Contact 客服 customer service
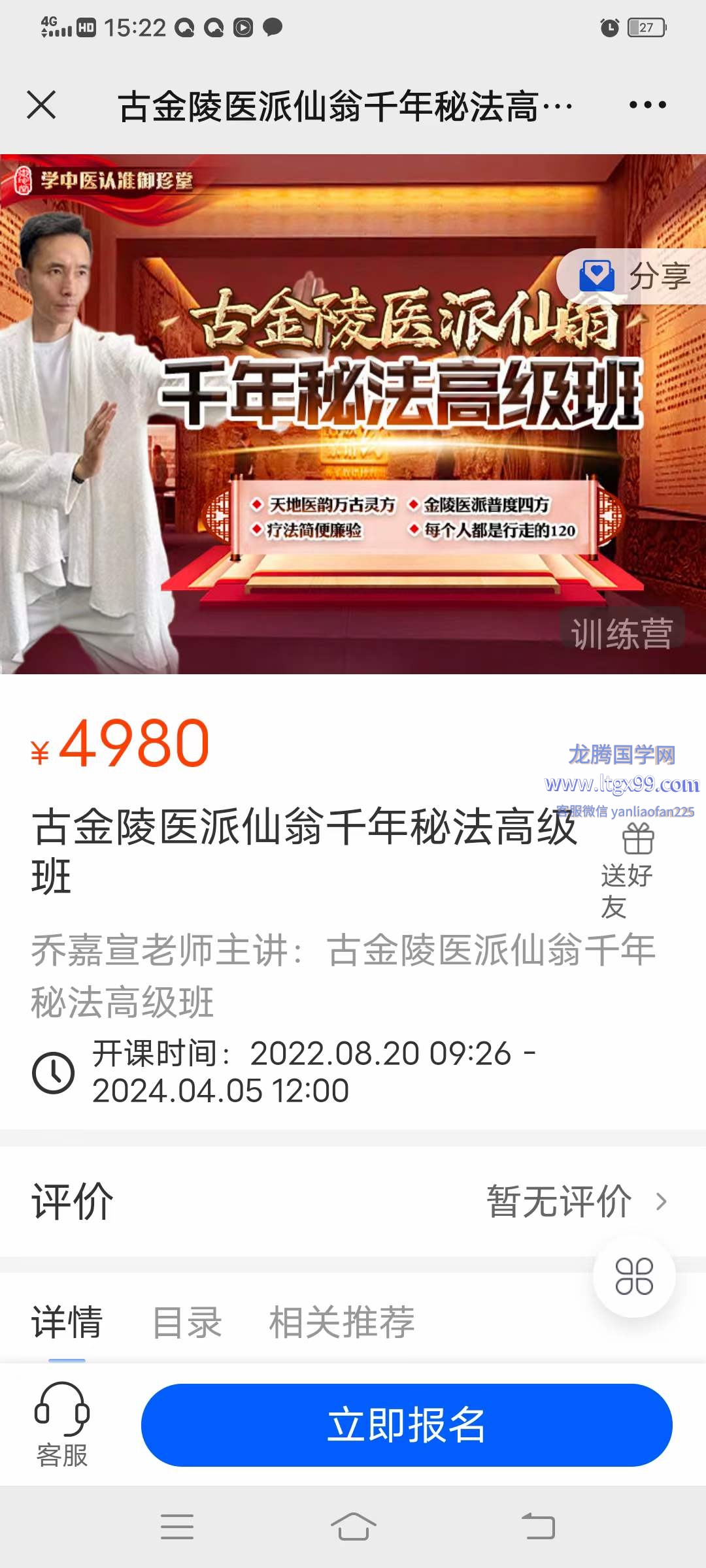 [62, 1426]
